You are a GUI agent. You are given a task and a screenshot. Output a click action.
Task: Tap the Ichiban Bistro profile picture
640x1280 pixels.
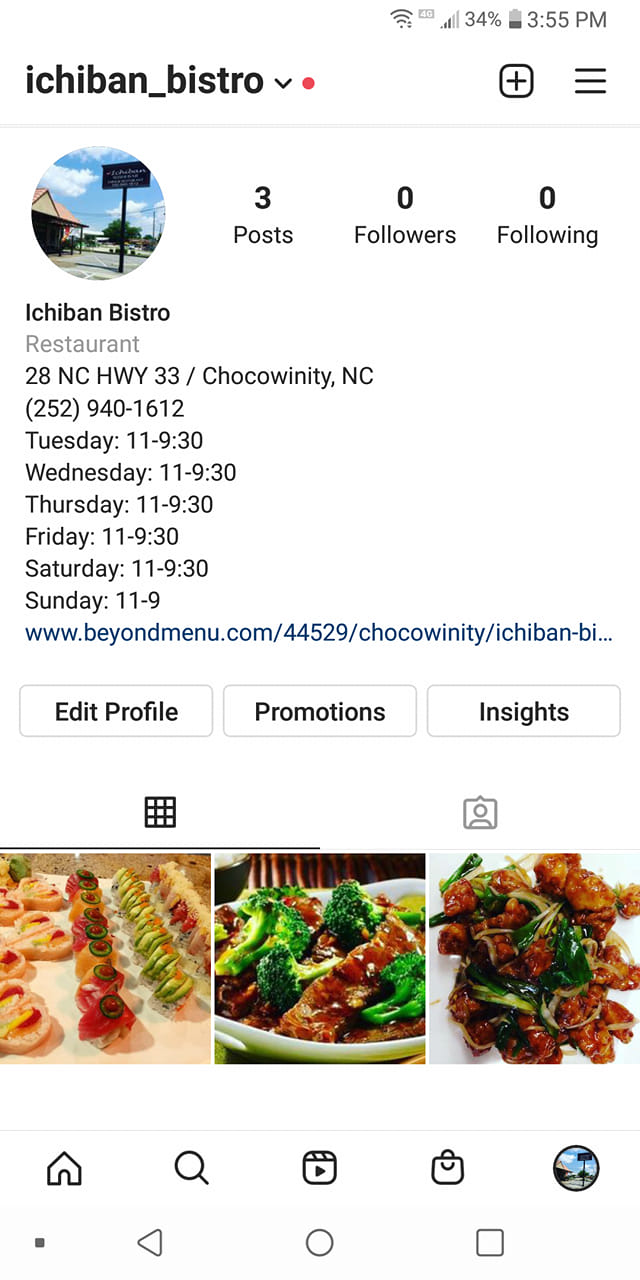[x=99, y=213]
